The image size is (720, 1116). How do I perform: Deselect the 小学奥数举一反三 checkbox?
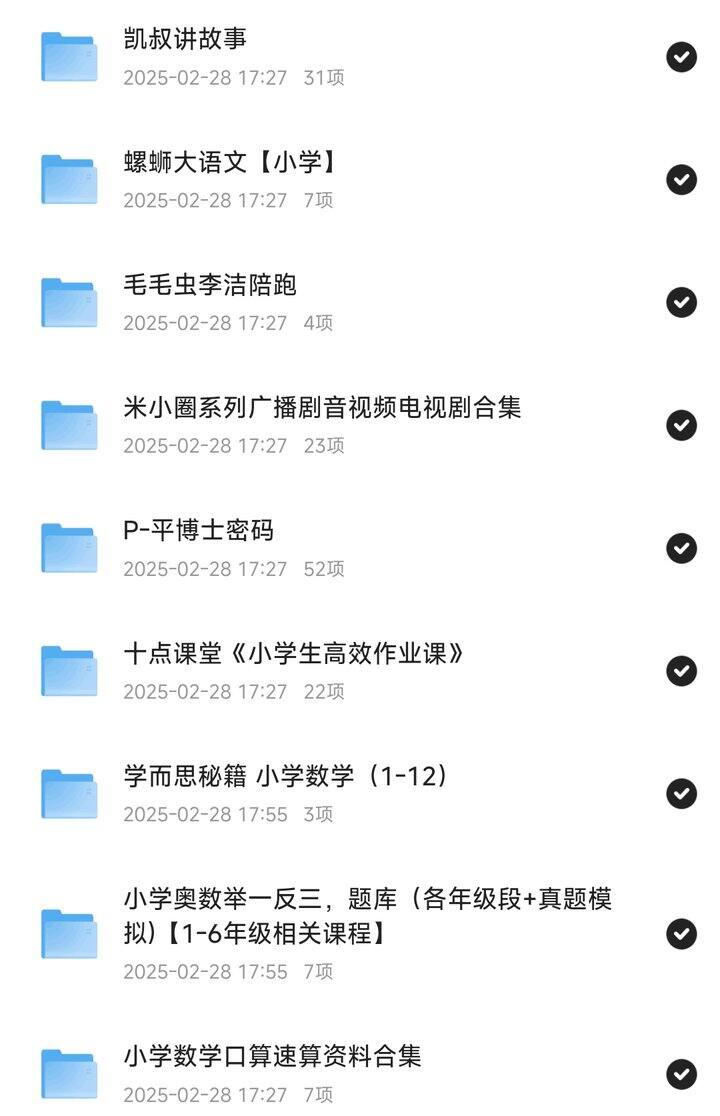tap(681, 933)
